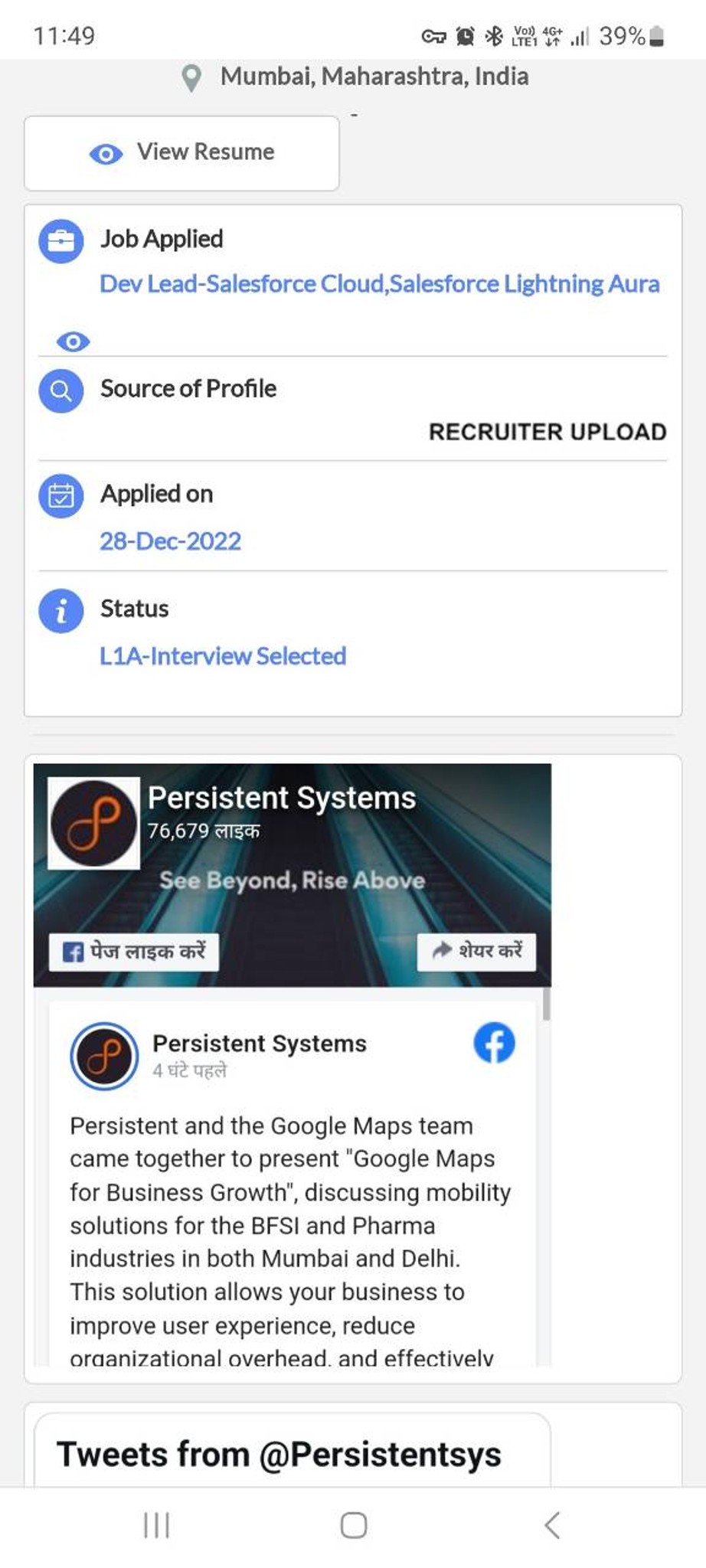Screen dimensions: 706x1568
Task: Open the Dev Lead-Salesforce Cloud job link
Action: (x=380, y=284)
